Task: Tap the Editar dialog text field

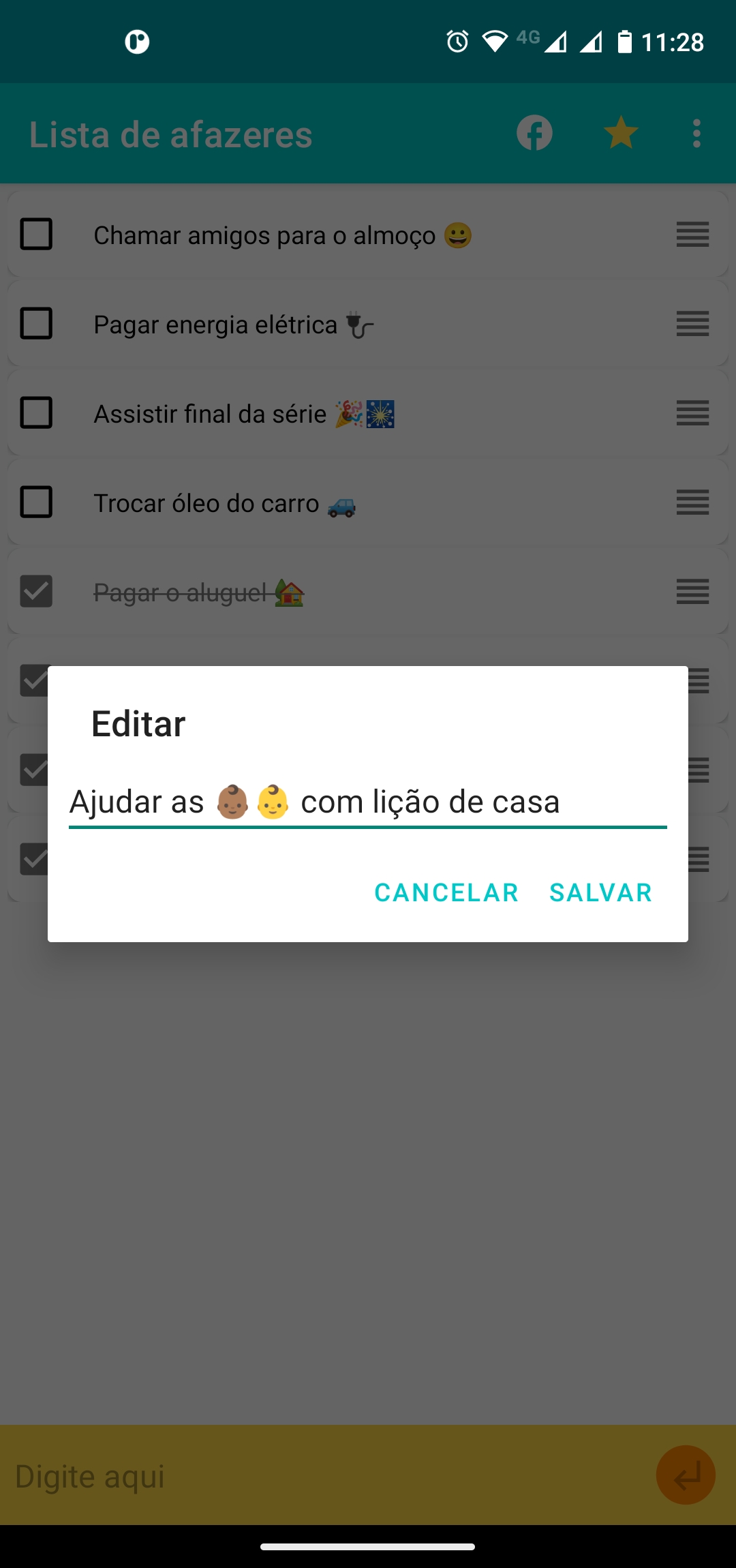Action: tap(368, 802)
